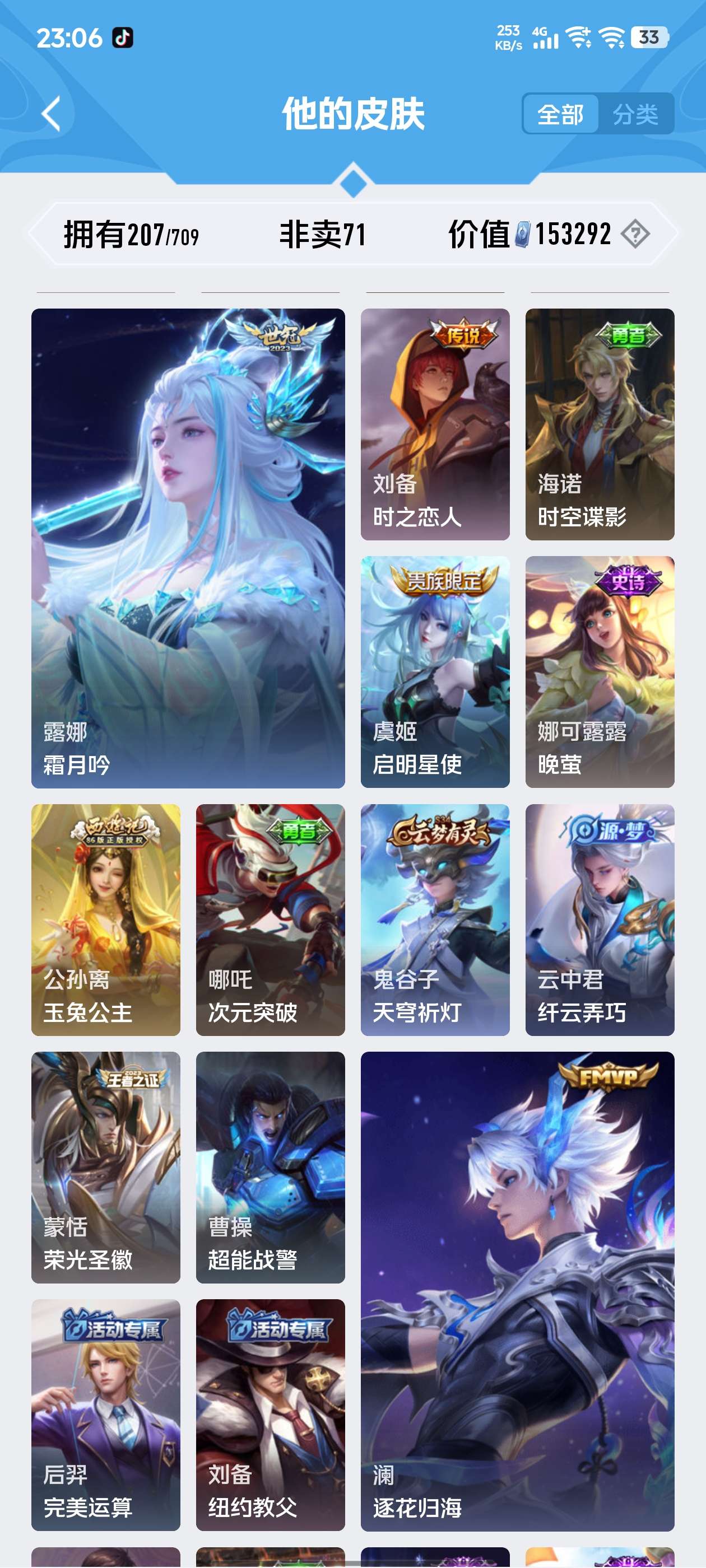View the 后羿 完美运算 skin
706x1568 pixels.
(105, 1415)
